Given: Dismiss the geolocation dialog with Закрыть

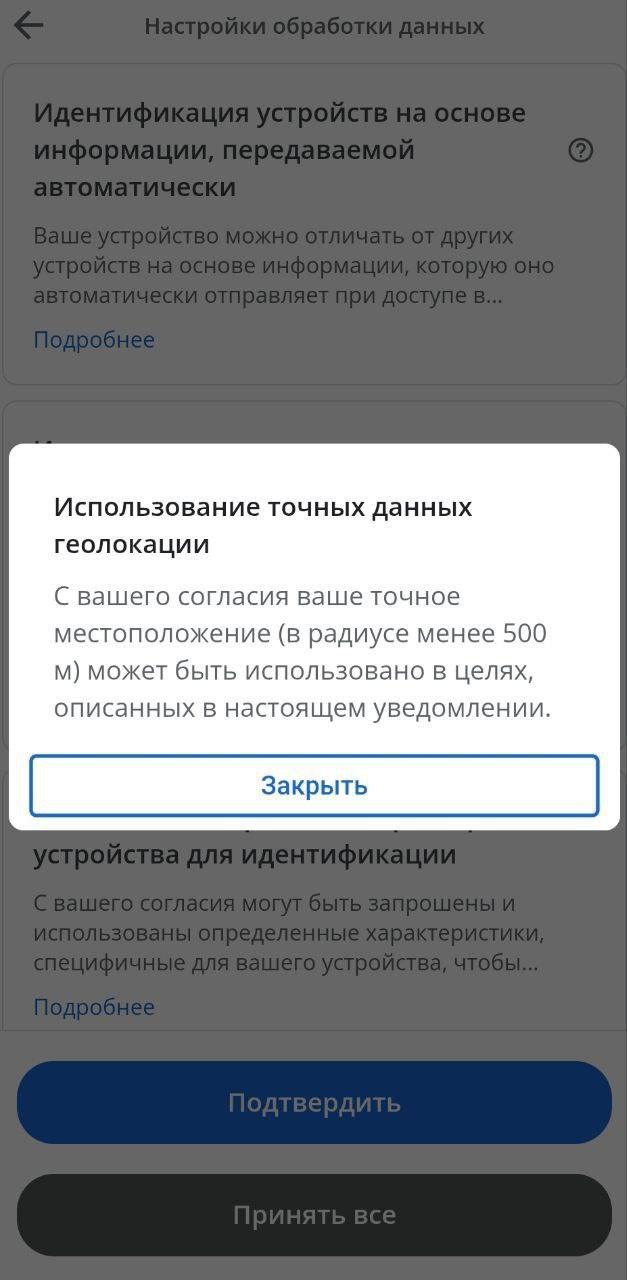Looking at the screenshot, I should coord(314,786).
